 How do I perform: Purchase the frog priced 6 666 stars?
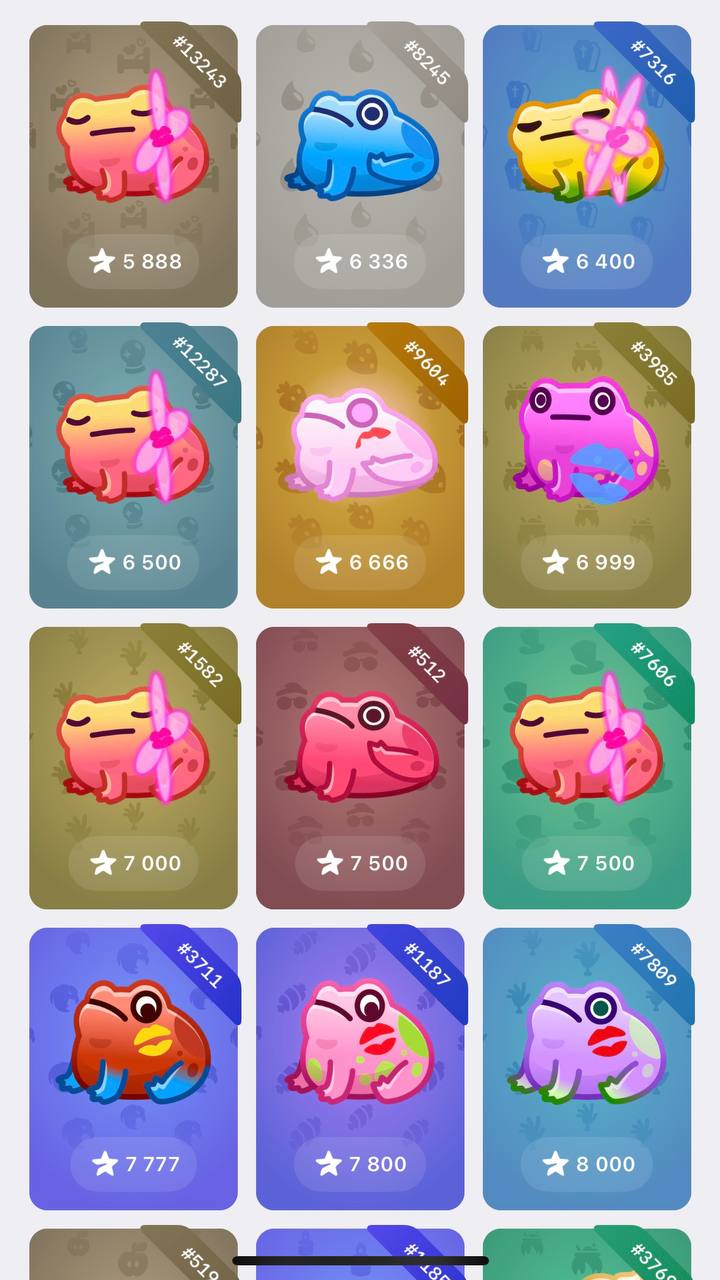(x=360, y=562)
